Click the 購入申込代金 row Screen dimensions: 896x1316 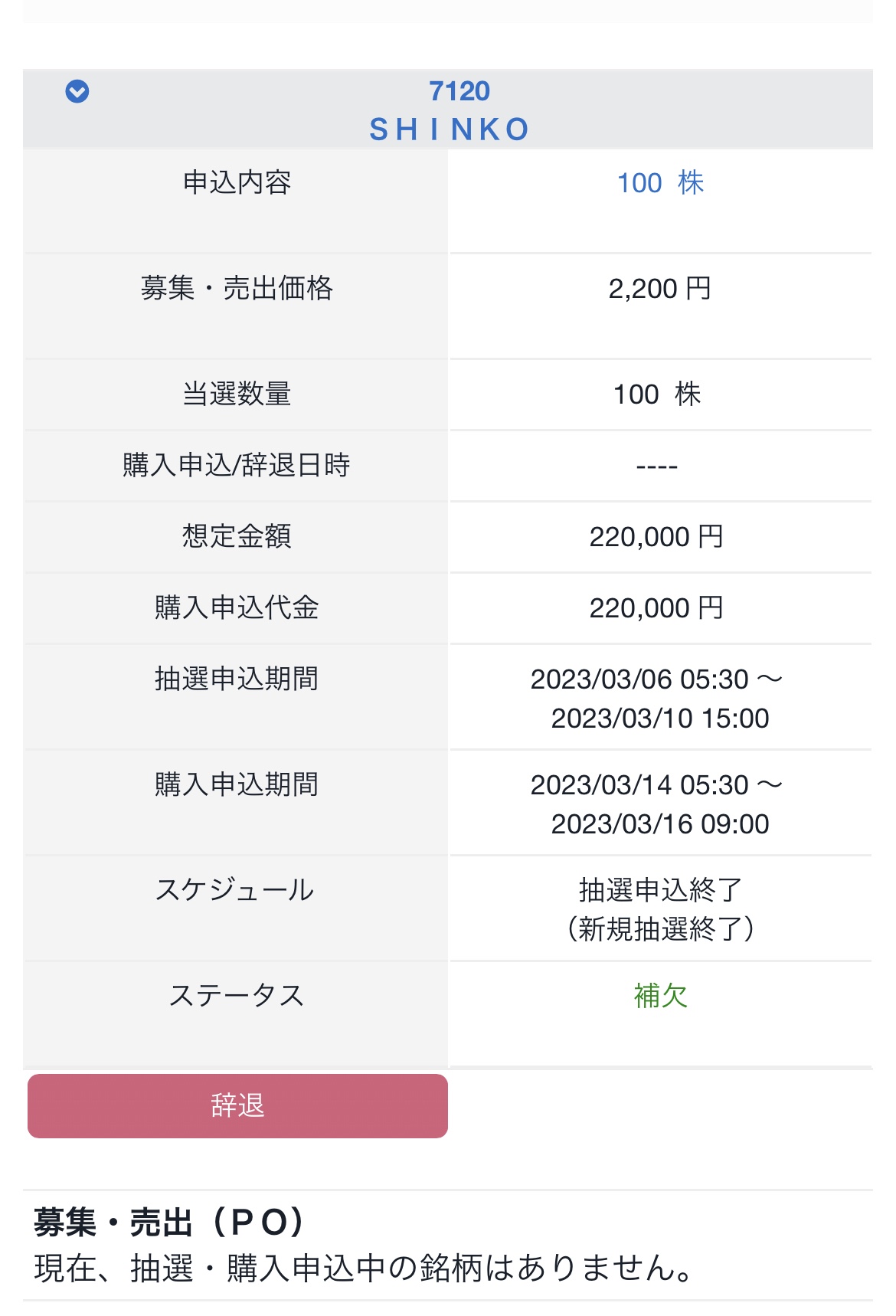pyautogui.click(x=234, y=608)
